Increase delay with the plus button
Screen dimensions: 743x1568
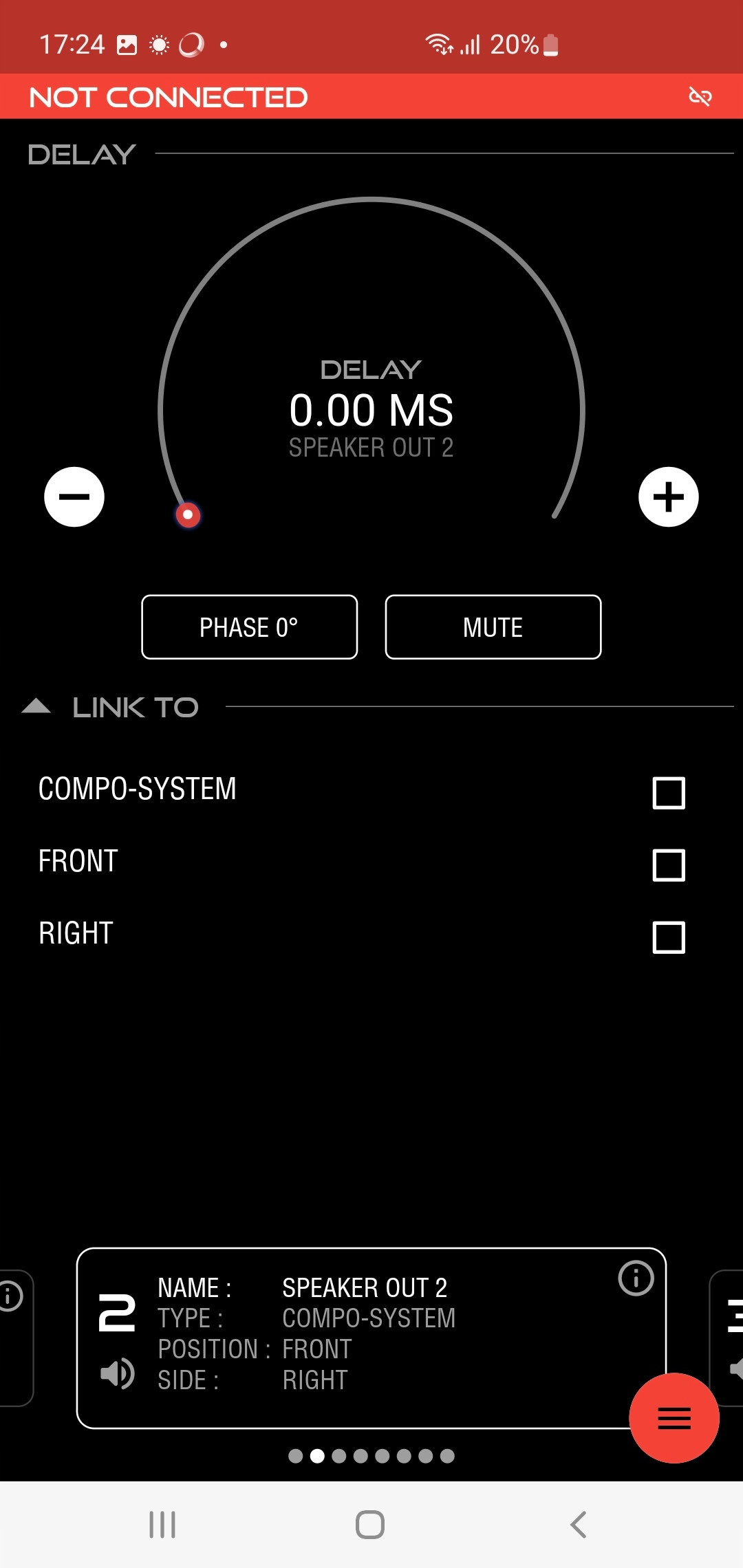point(668,497)
